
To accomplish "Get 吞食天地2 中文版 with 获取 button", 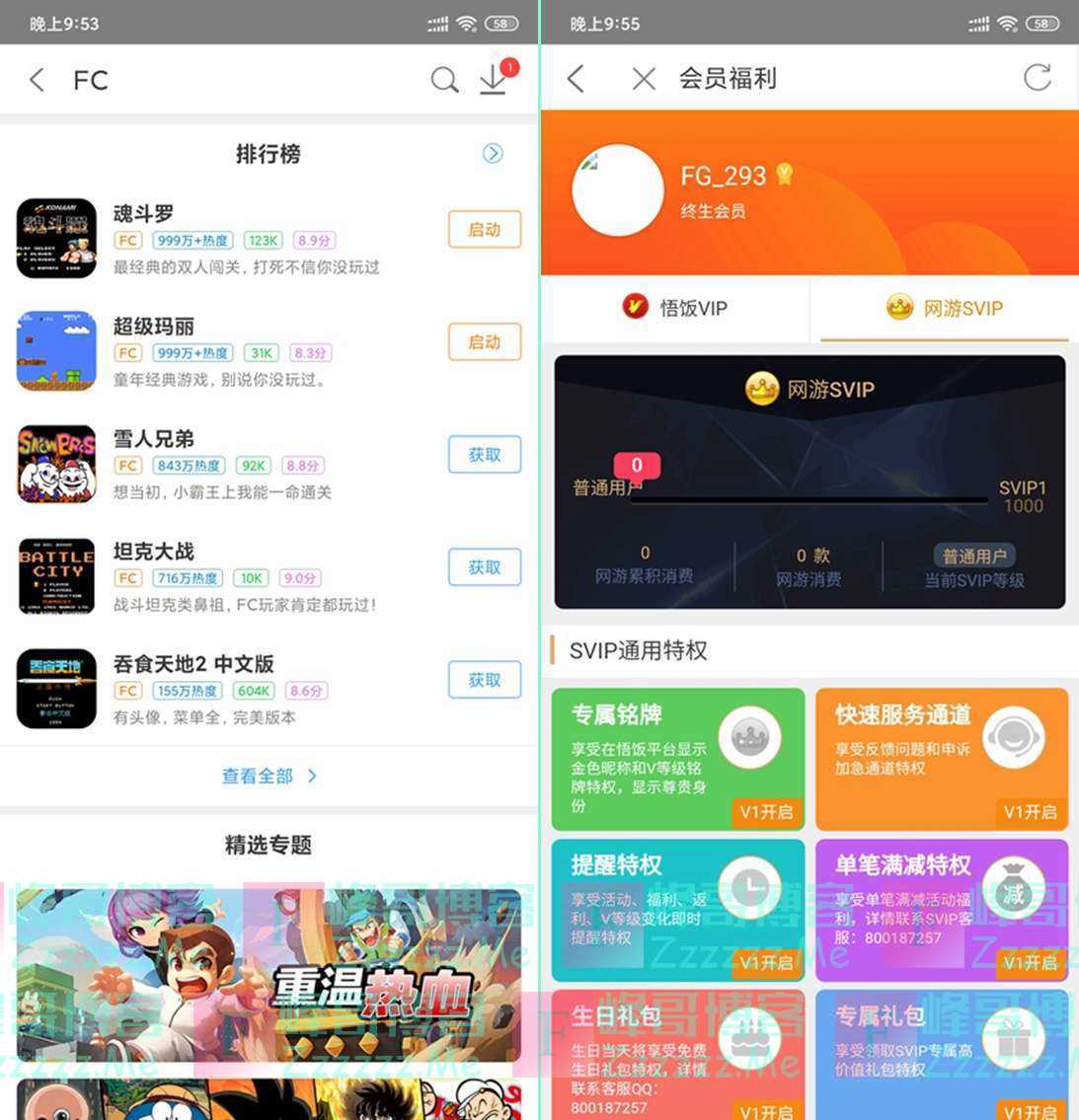I will click(484, 680).
